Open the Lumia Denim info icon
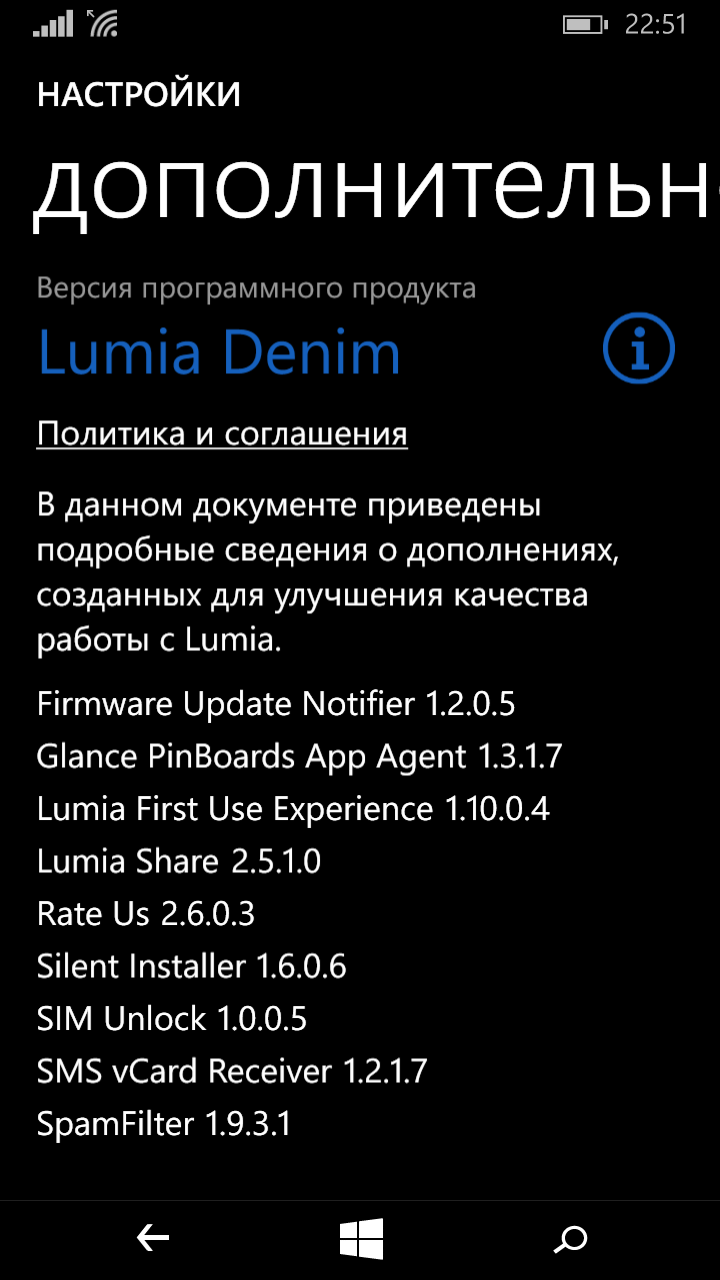This screenshot has height=1280, width=720. [639, 349]
